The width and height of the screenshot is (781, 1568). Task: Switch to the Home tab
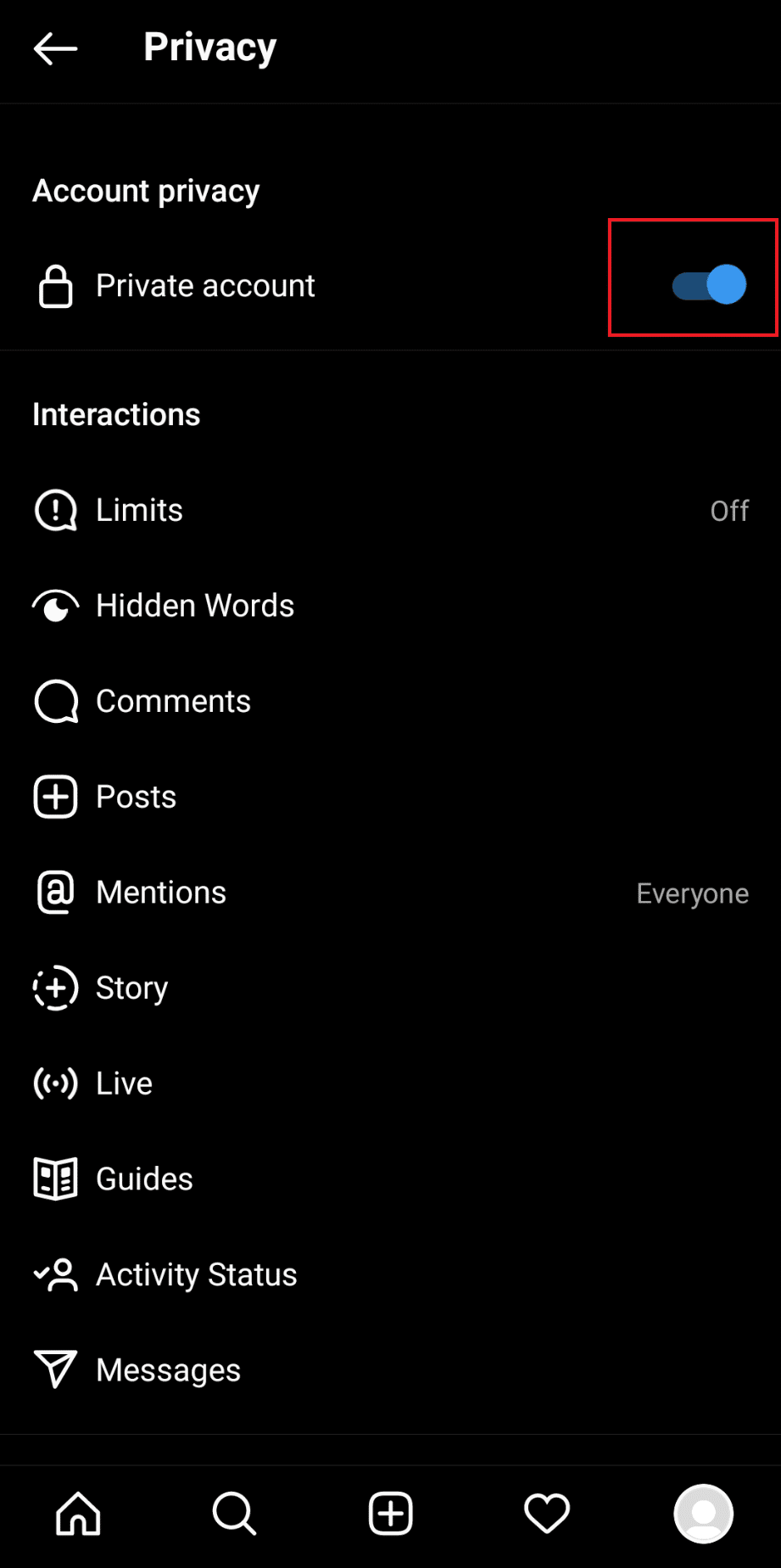tap(78, 1514)
